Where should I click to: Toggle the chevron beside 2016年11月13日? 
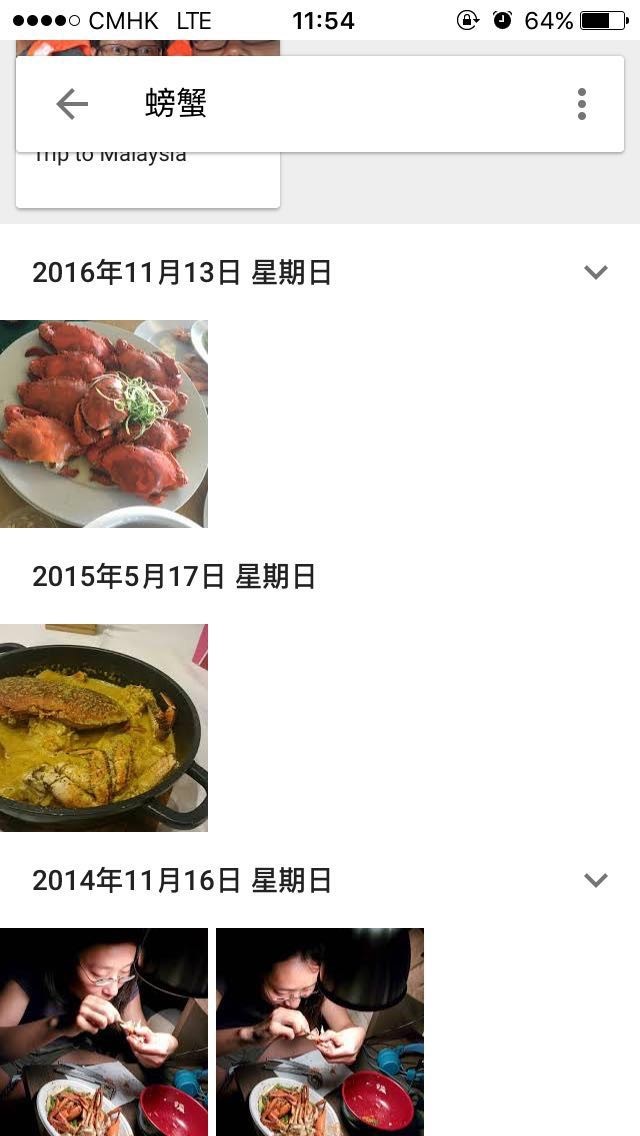596,272
